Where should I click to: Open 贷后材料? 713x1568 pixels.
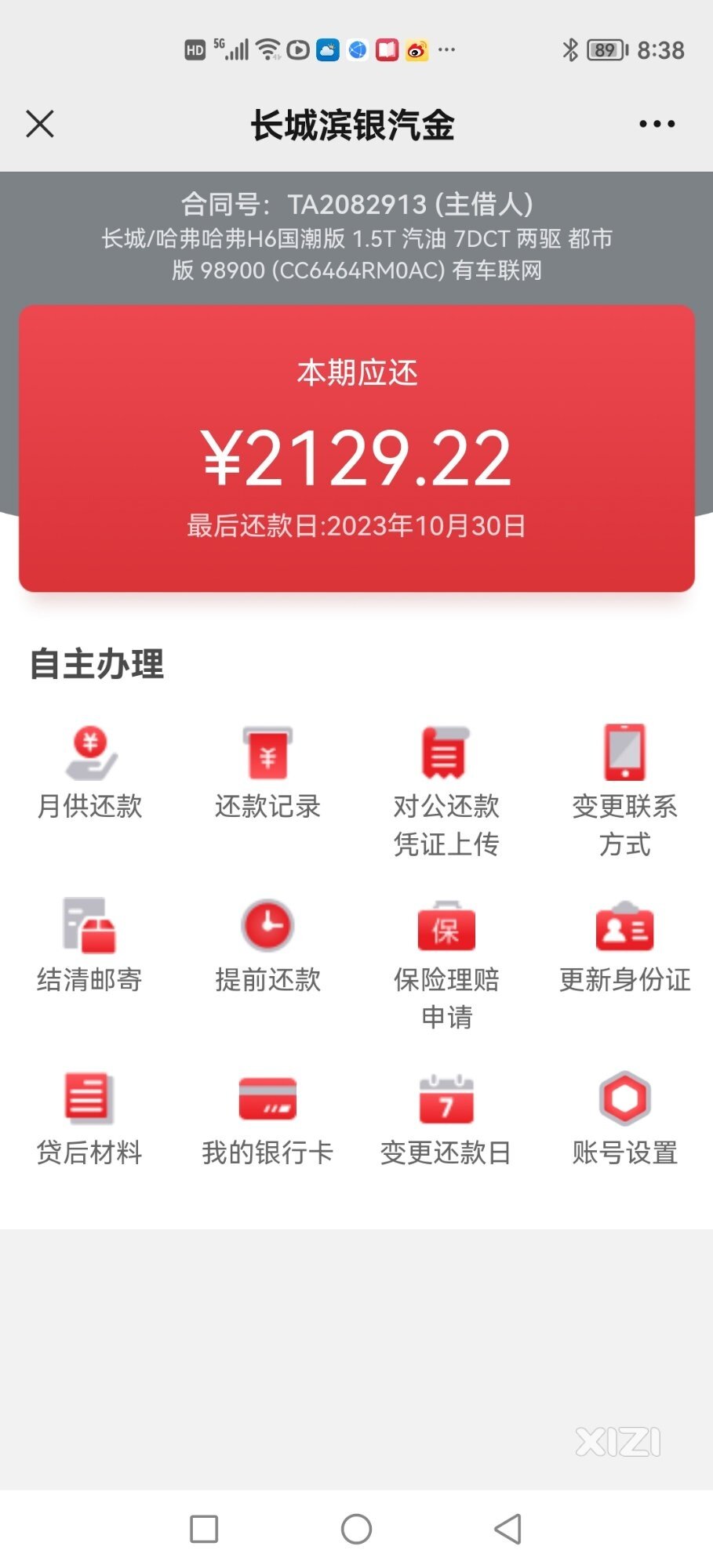(89, 1119)
